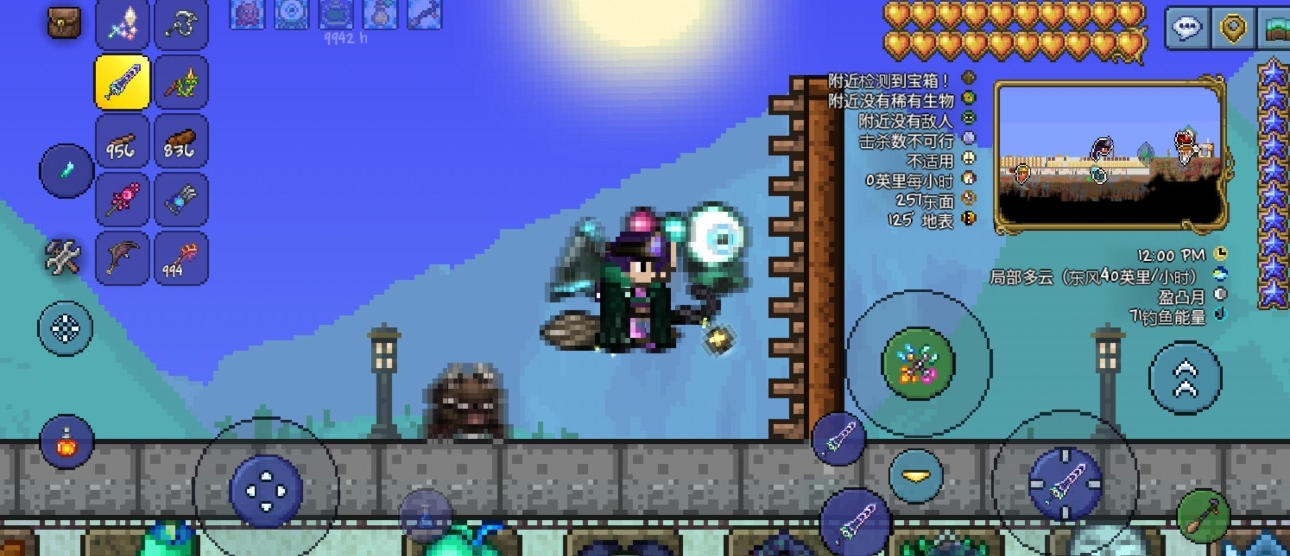Select the wood stack of 836

coord(181,141)
